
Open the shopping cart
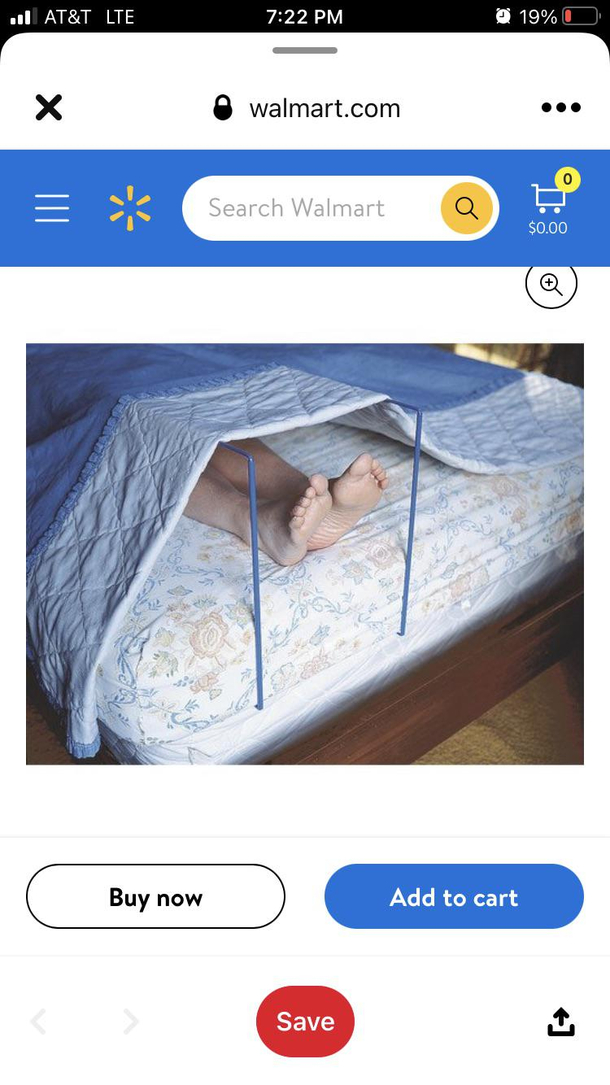pyautogui.click(x=548, y=206)
